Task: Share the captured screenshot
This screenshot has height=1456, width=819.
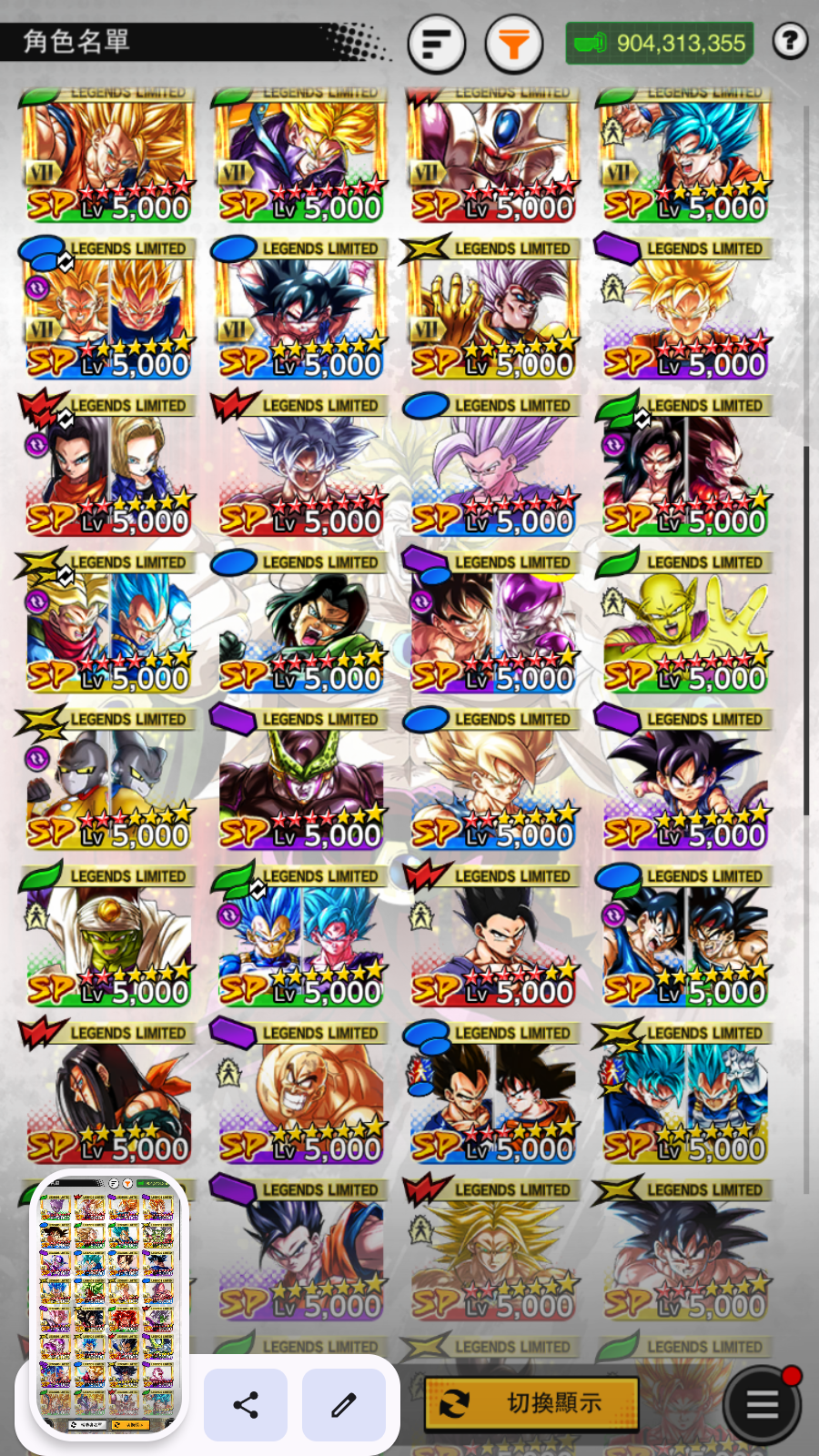Action: coord(246,1404)
